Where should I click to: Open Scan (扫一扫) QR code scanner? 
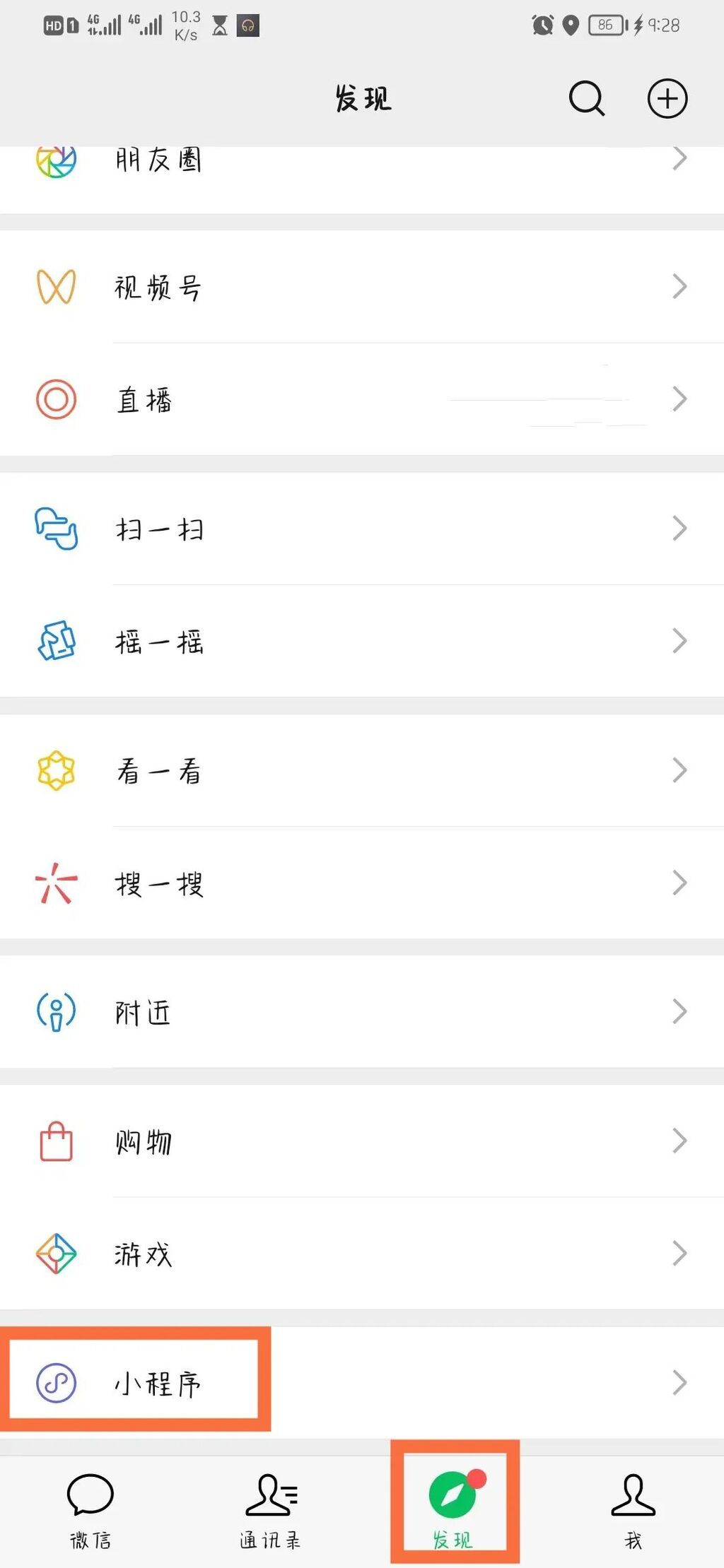point(58,528)
